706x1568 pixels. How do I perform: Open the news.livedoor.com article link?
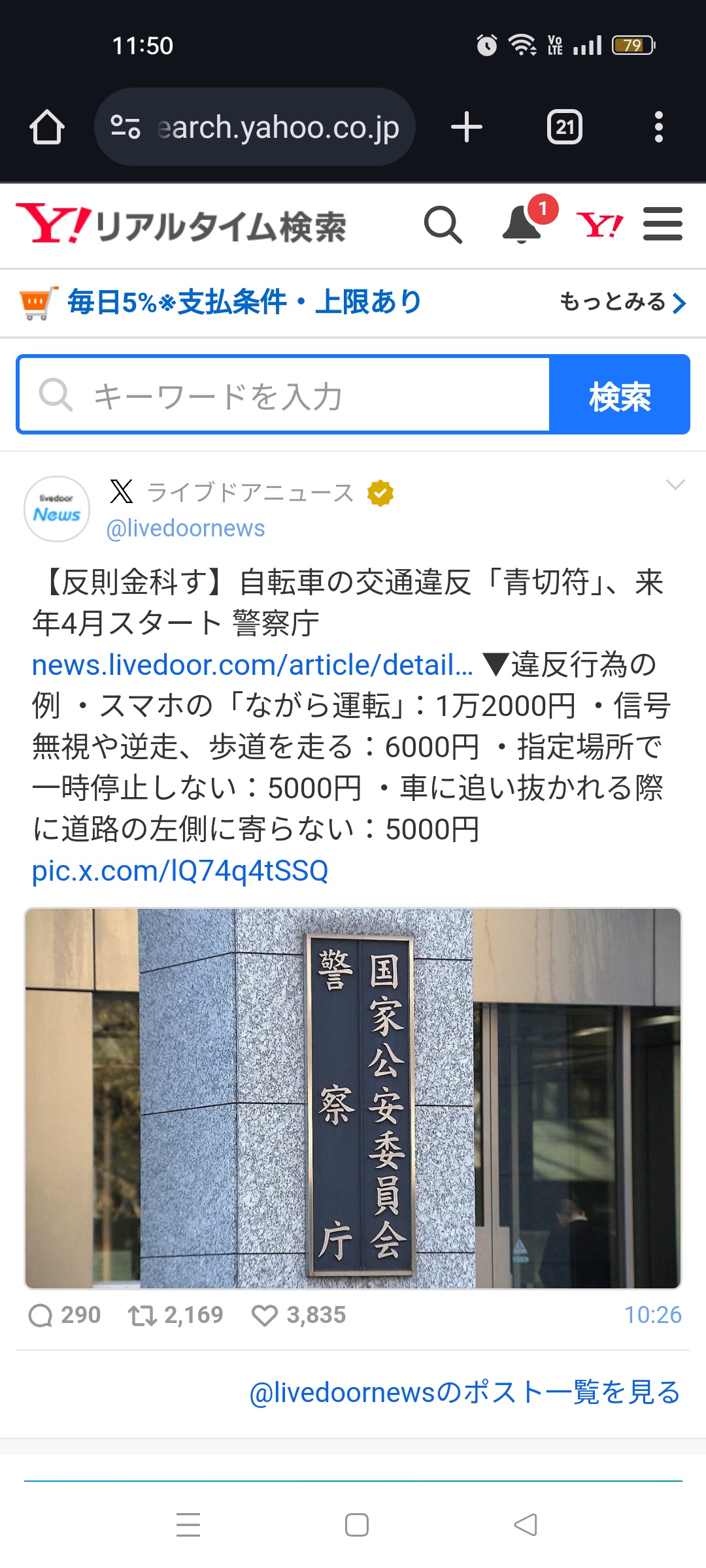pos(252,665)
